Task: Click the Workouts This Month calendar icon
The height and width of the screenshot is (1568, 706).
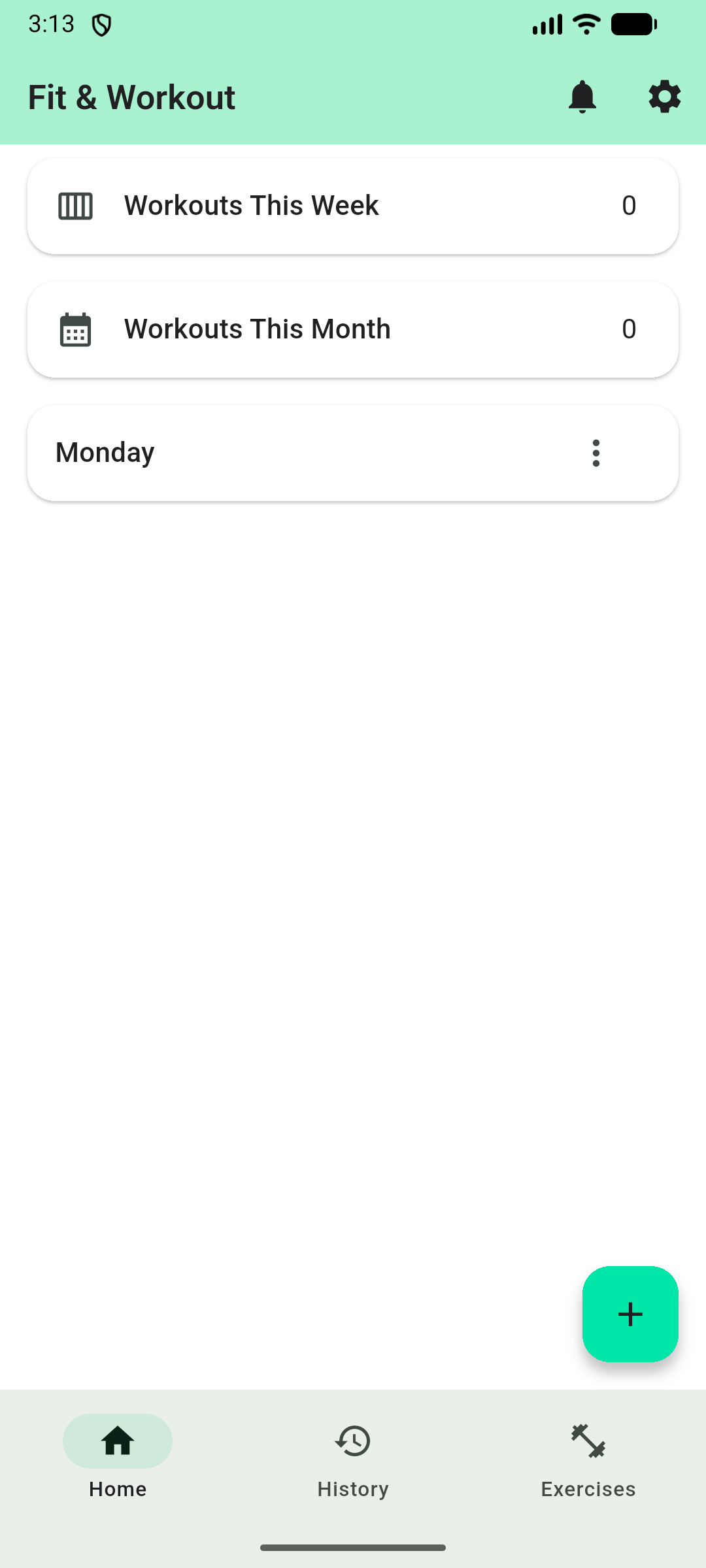Action: pos(76,329)
